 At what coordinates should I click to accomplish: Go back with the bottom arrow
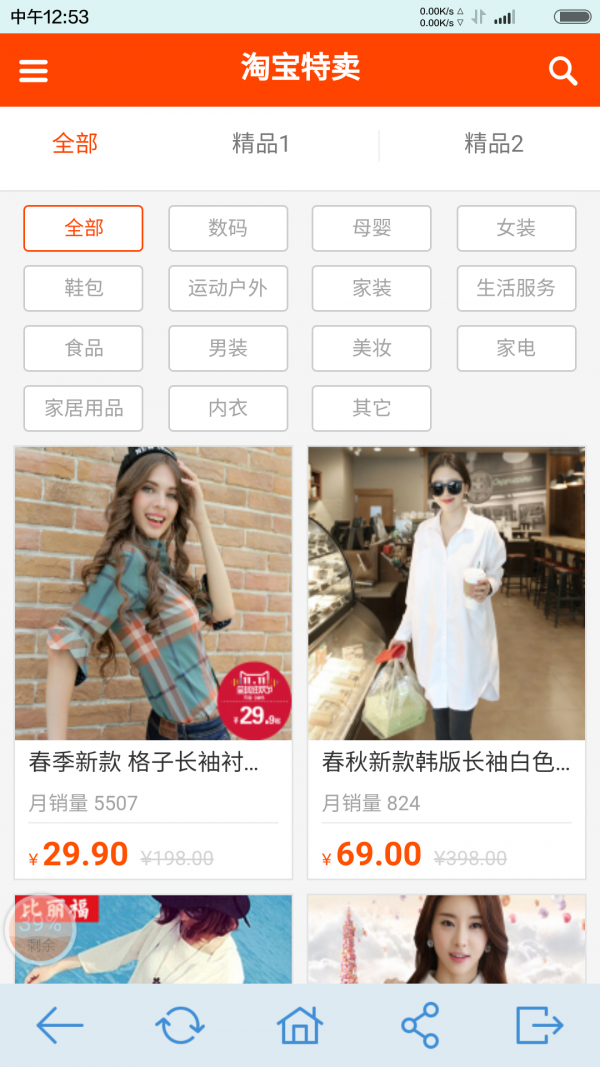click(x=60, y=1025)
